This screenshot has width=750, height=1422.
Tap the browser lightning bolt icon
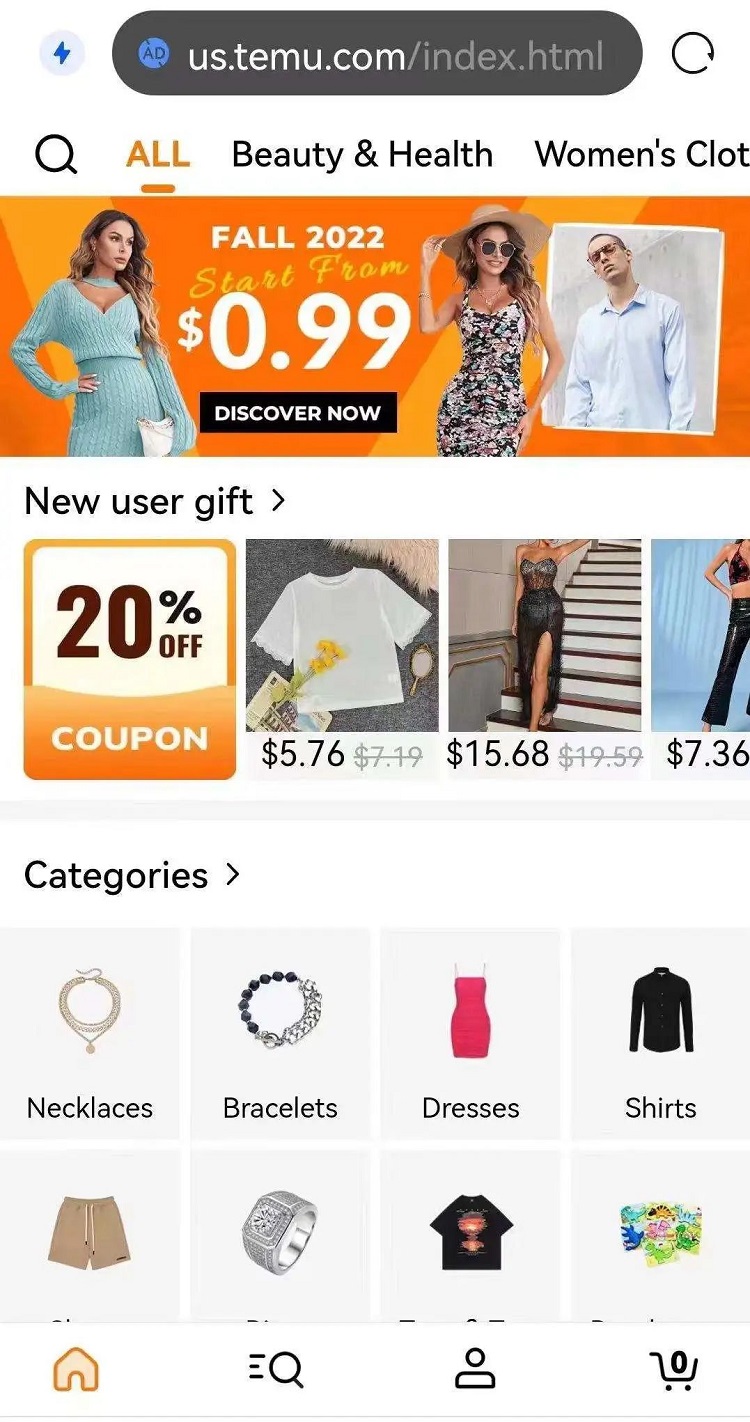point(62,53)
